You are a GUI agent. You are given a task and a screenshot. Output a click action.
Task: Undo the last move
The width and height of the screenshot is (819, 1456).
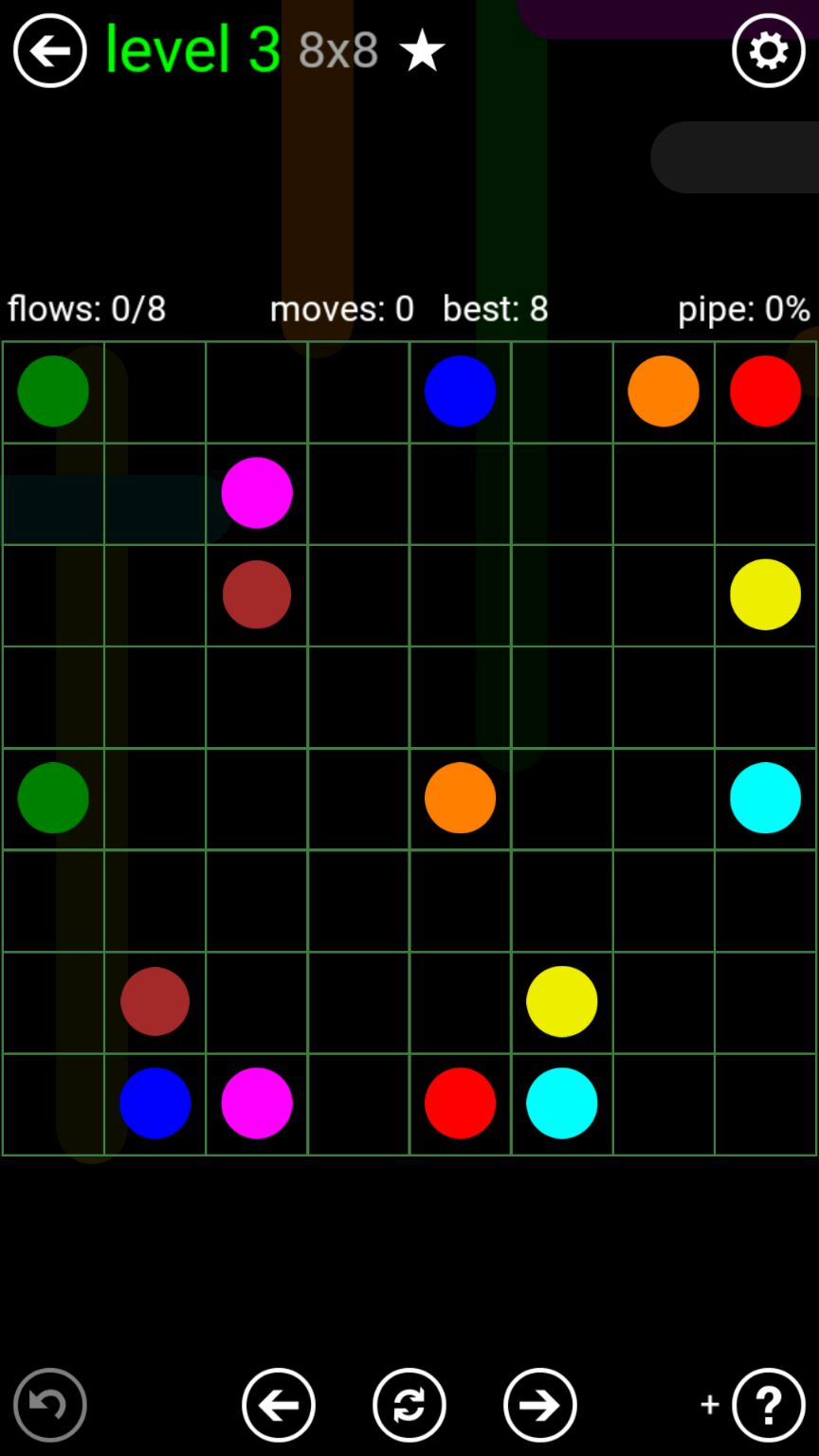tap(49, 1404)
